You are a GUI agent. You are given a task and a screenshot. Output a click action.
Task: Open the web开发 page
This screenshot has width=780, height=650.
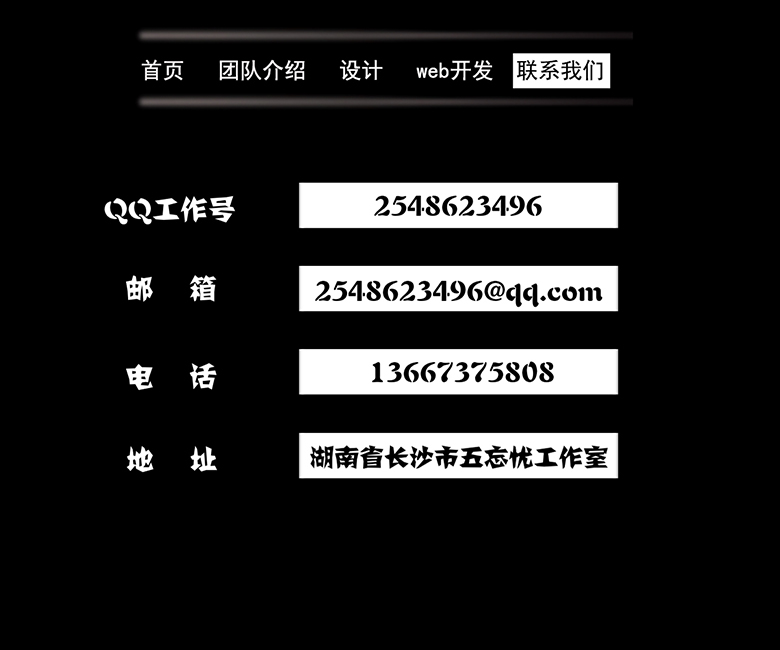click(x=454, y=71)
